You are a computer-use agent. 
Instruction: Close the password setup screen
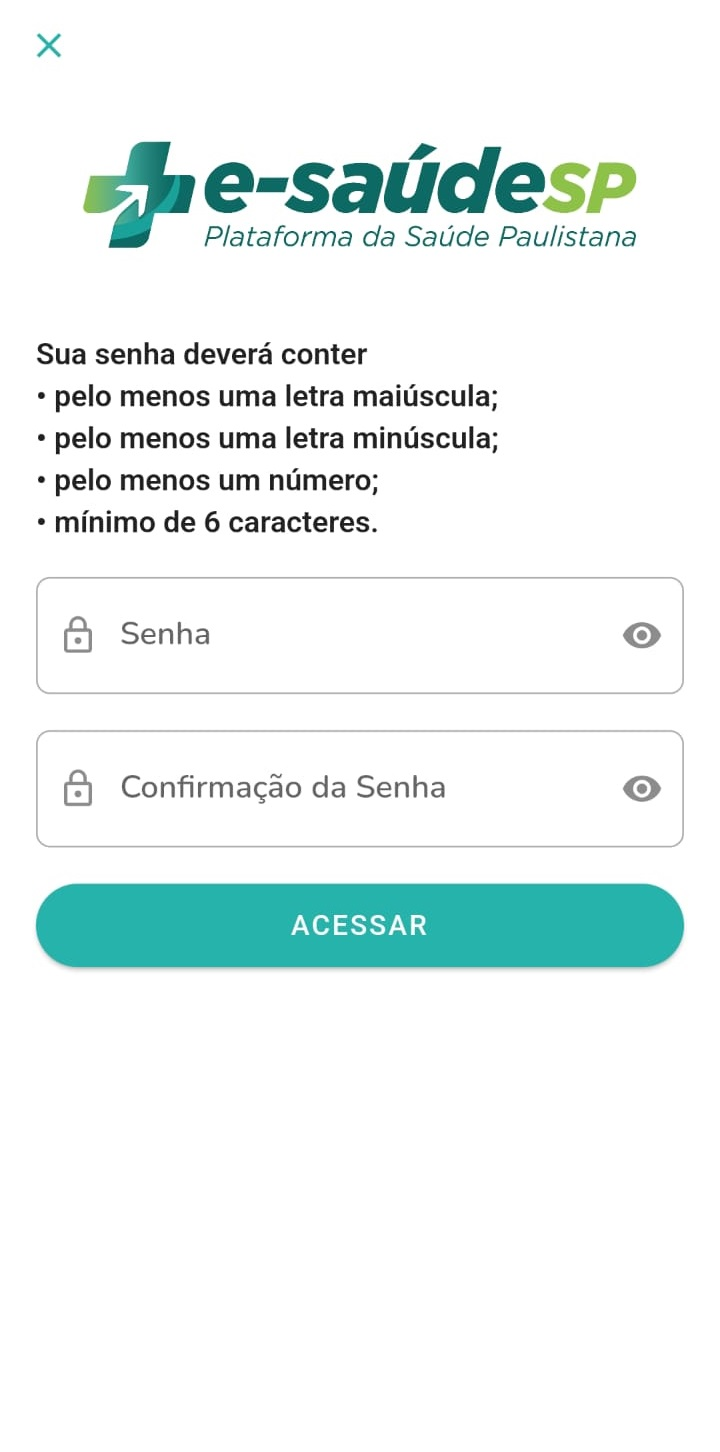click(x=49, y=45)
